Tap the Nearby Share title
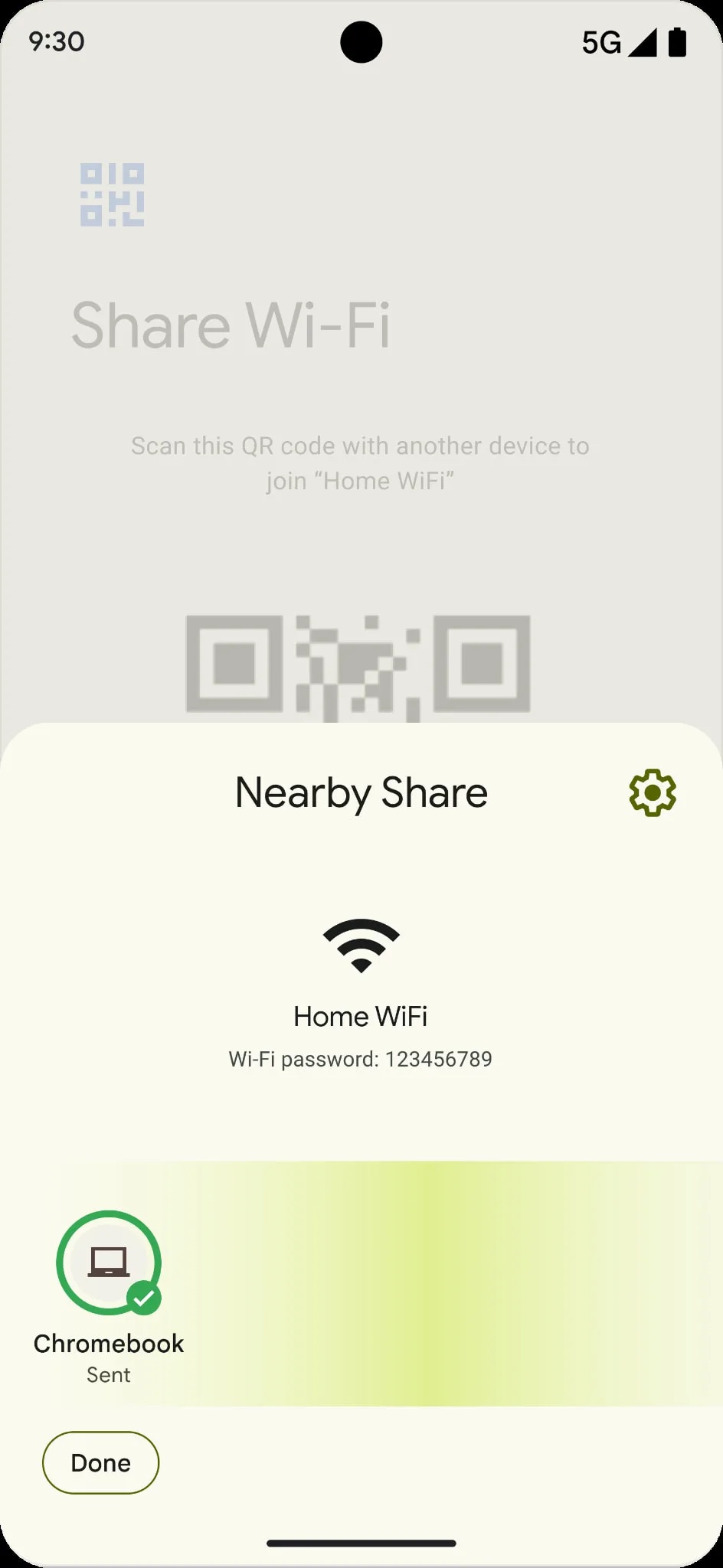Viewport: 723px width, 1568px height. click(x=360, y=793)
